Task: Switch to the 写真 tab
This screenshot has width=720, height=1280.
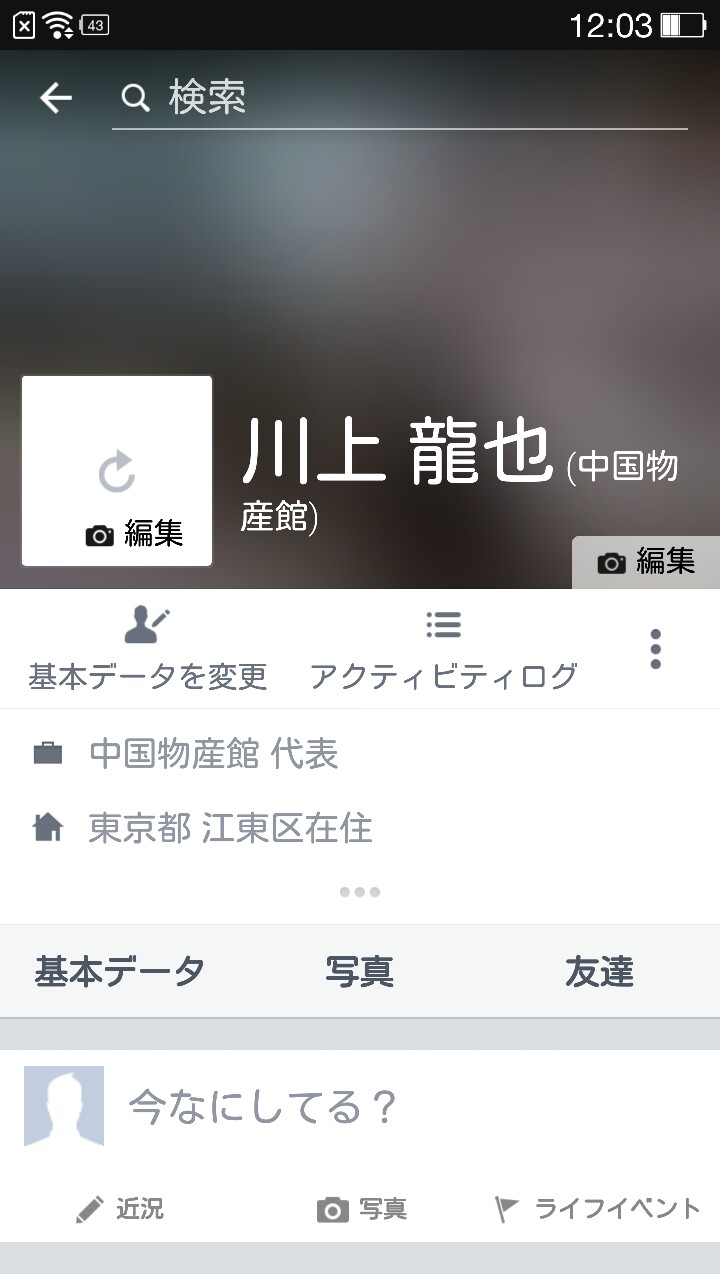Action: (x=360, y=971)
